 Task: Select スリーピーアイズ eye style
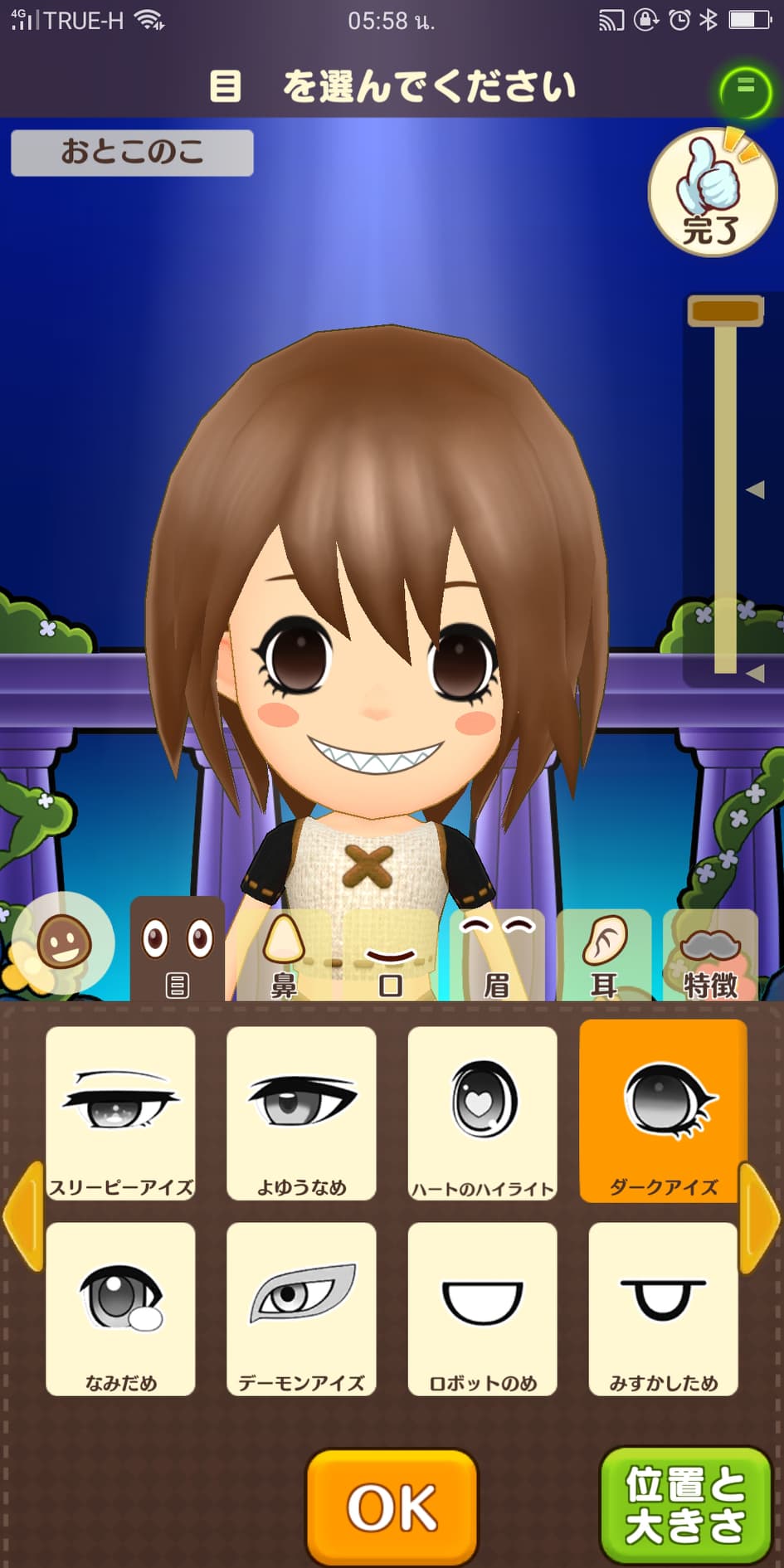point(120,1113)
